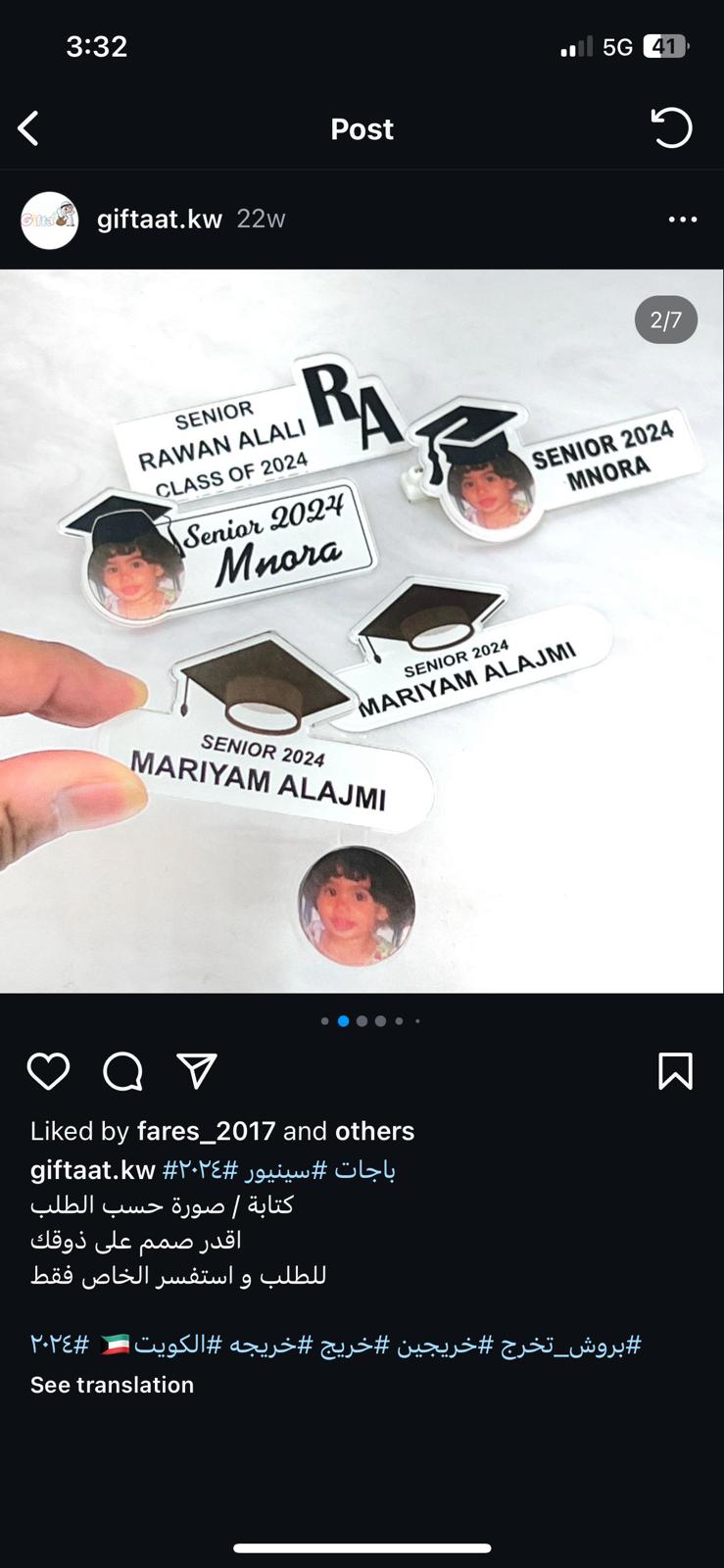Viewport: 724px width, 1568px height.
Task: Tap See translation under the caption
Action: coord(112,1385)
